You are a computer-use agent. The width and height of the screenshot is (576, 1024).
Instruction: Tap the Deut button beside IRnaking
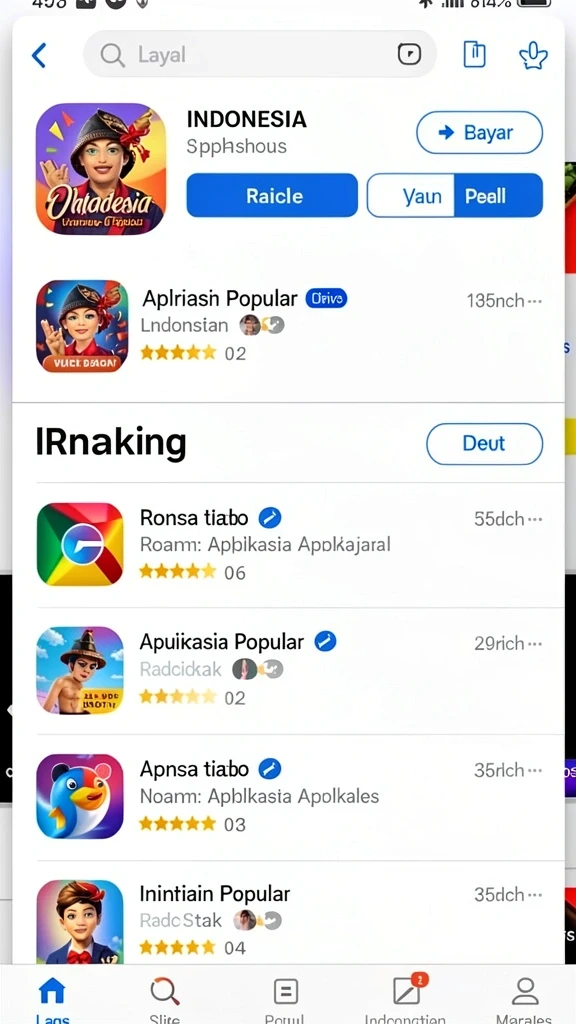coord(484,443)
